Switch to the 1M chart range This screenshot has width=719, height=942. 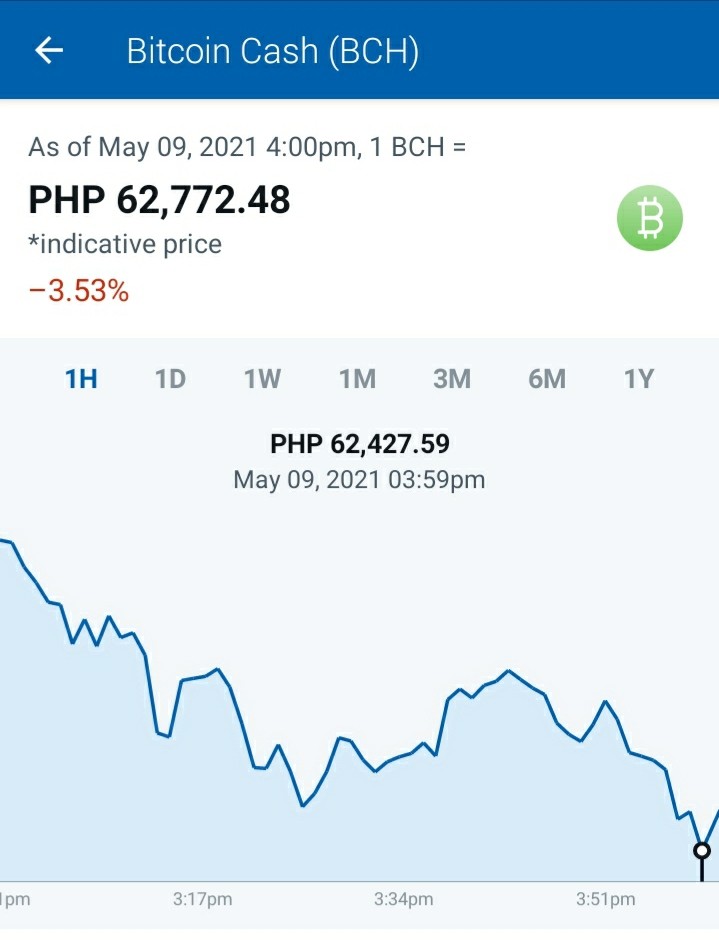[357, 379]
